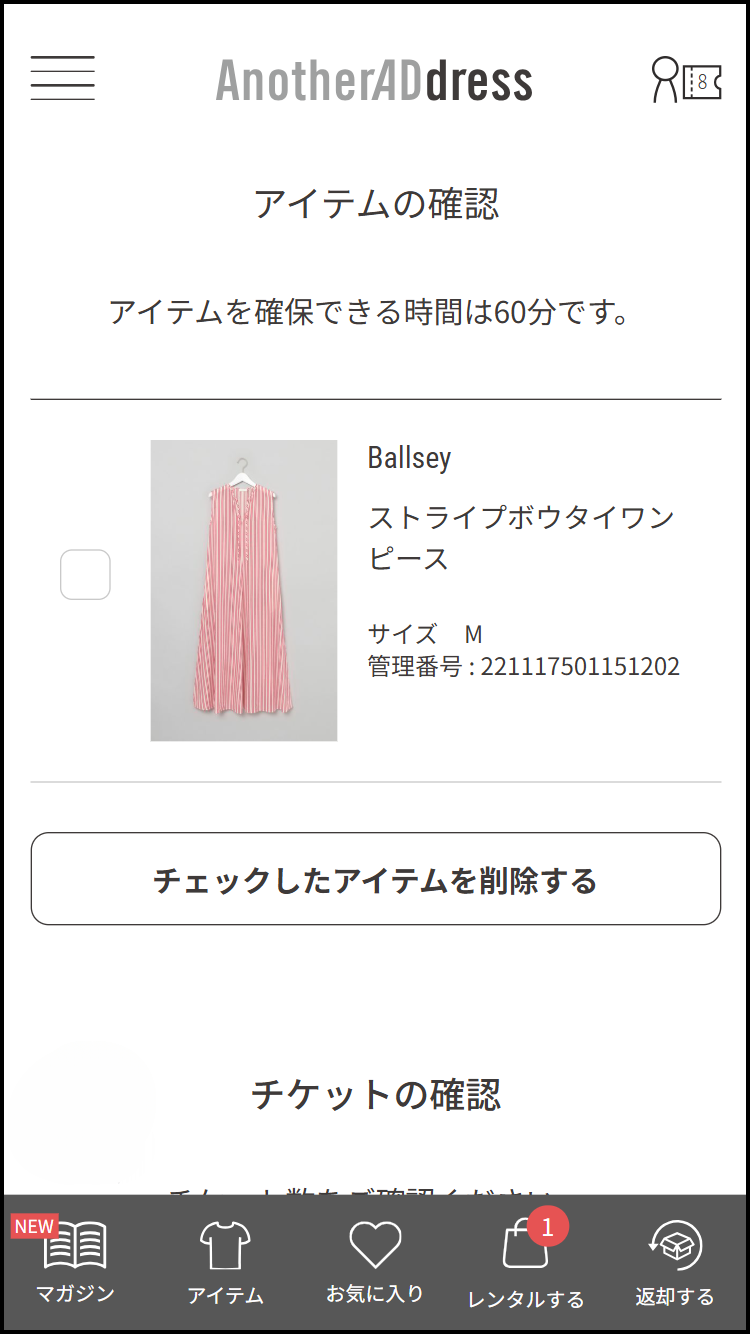Switch to the 返却する tab
The height and width of the screenshot is (1334, 750).
pos(675,1262)
